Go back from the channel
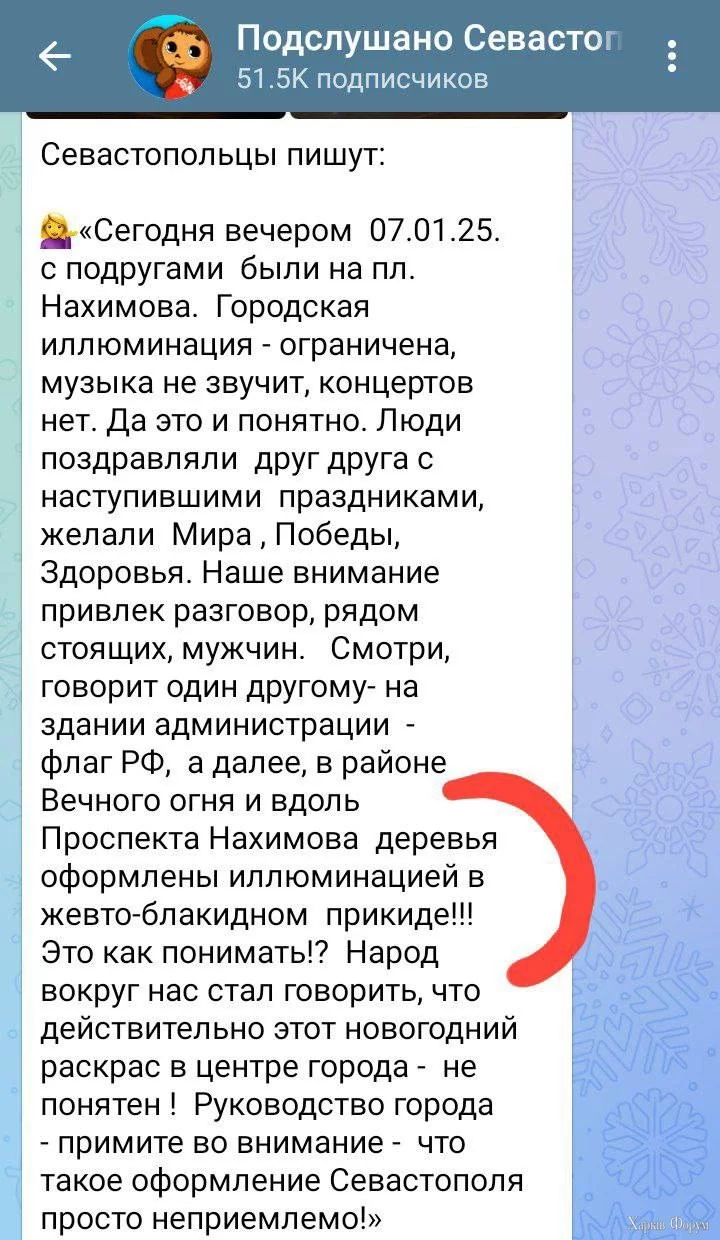 (55, 57)
